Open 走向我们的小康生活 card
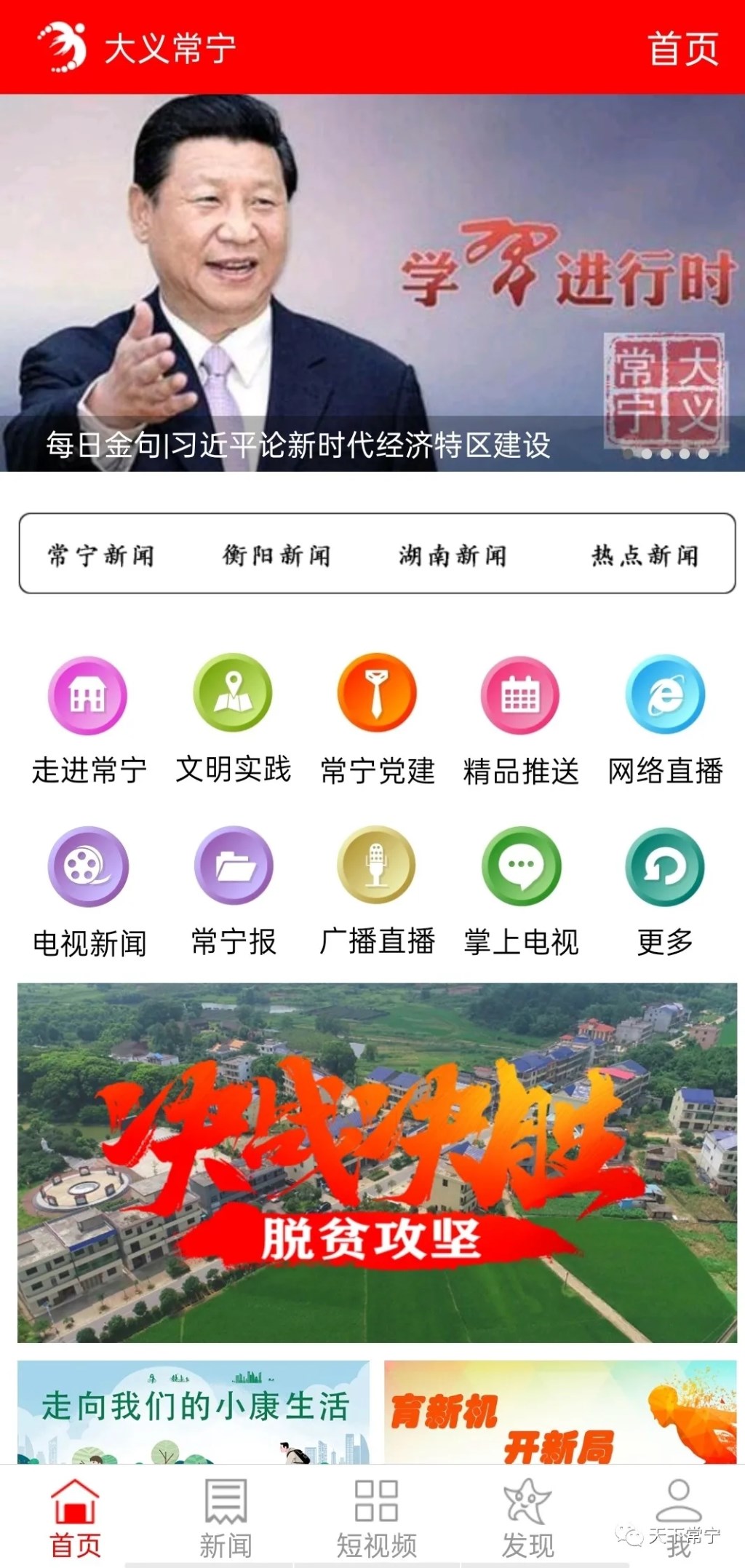 [x=194, y=1411]
